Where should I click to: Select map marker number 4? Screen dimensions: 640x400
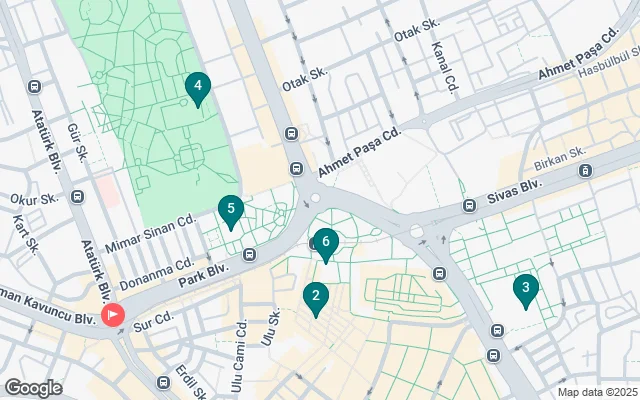[198, 88]
